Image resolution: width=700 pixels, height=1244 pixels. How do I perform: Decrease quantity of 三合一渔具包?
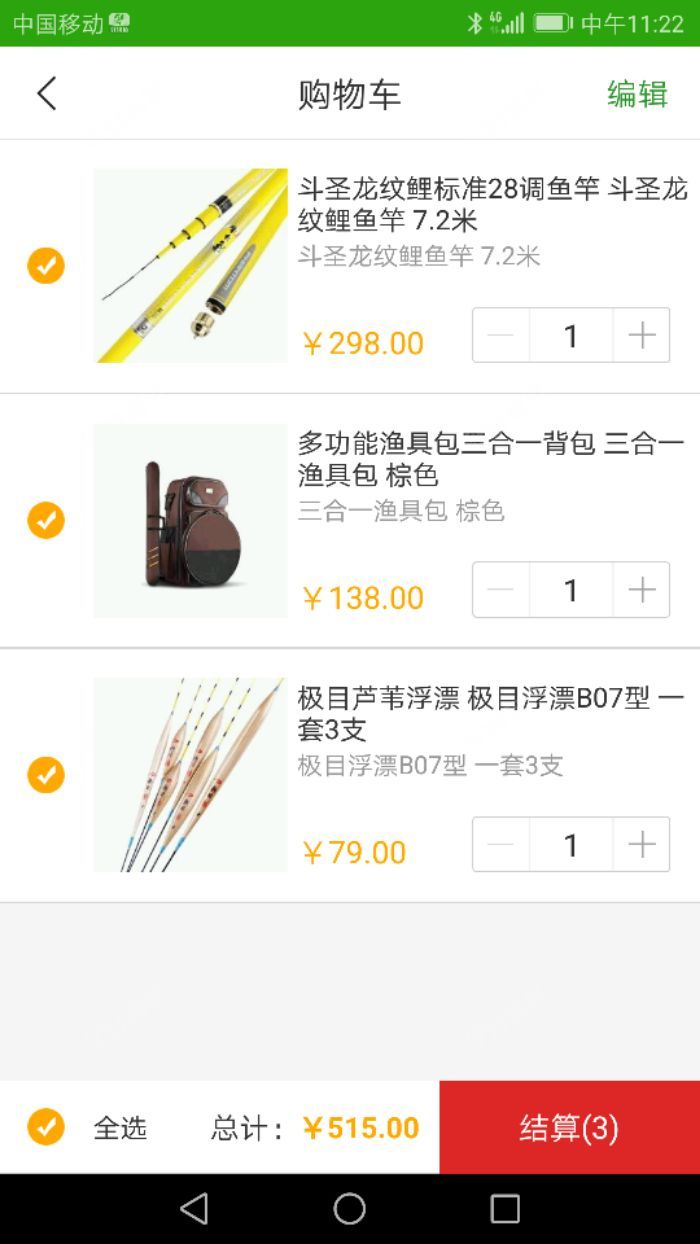point(501,590)
